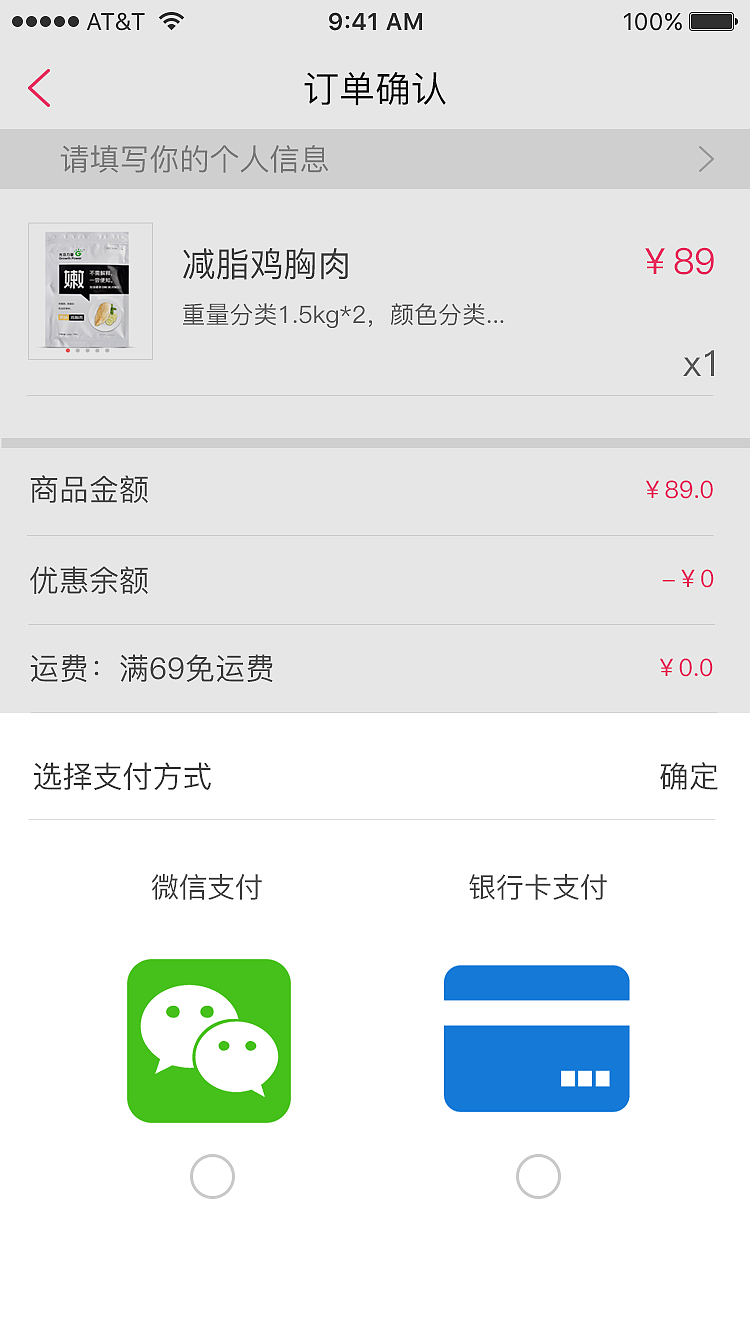
Task: Expand the personal info banner via its chevron
Action: 706,159
